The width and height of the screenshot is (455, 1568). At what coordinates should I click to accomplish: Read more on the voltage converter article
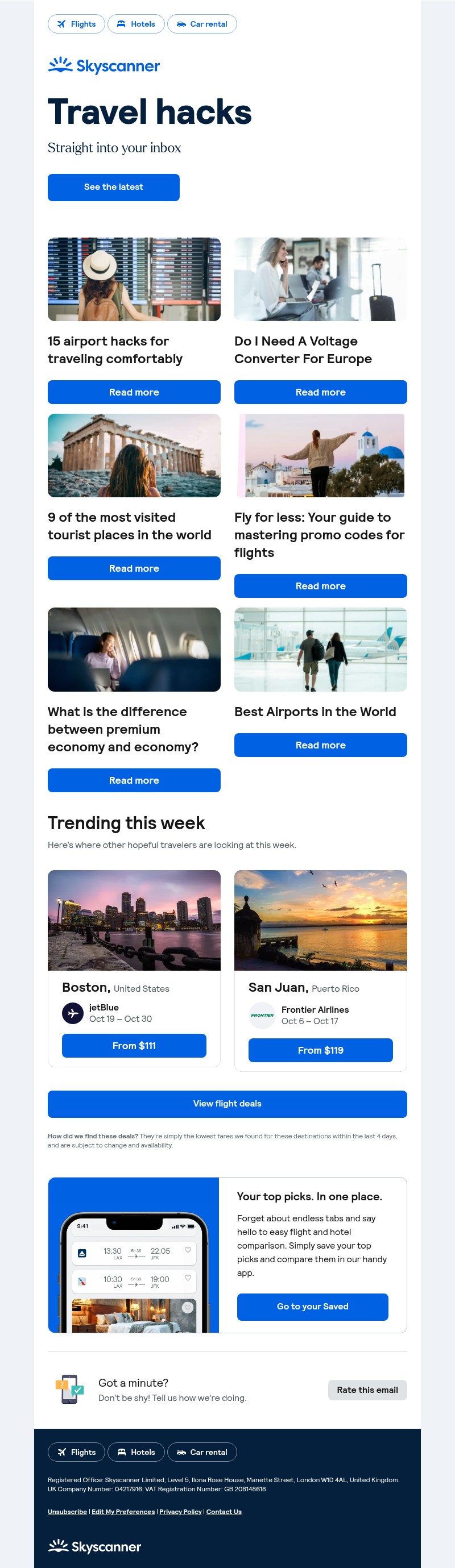(x=320, y=392)
